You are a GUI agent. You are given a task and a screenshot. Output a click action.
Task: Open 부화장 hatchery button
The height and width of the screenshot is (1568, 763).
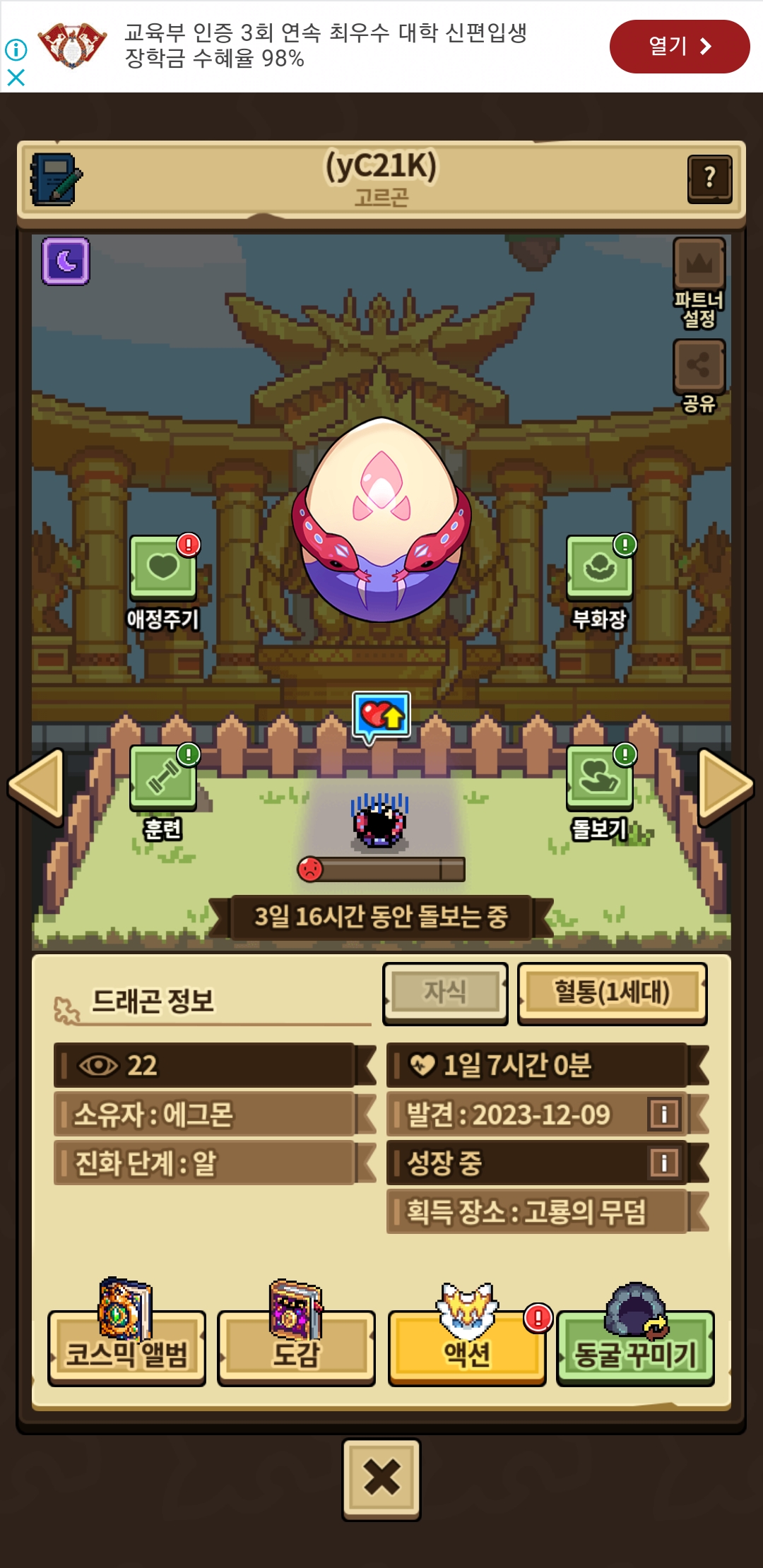(x=600, y=569)
